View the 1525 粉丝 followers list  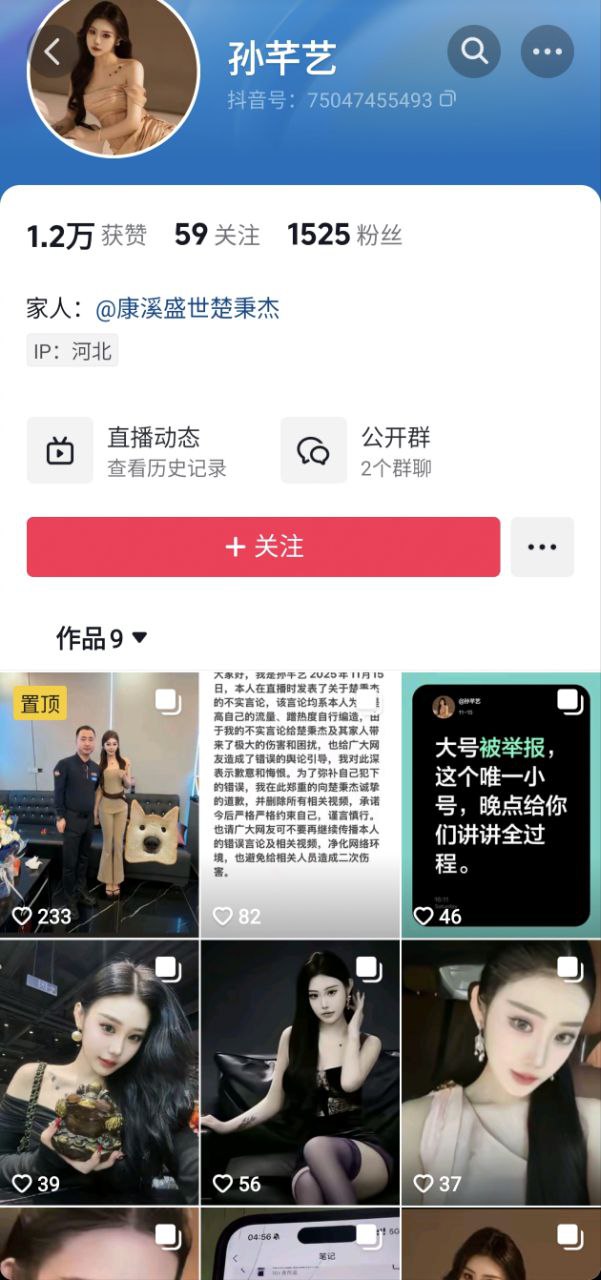(344, 235)
